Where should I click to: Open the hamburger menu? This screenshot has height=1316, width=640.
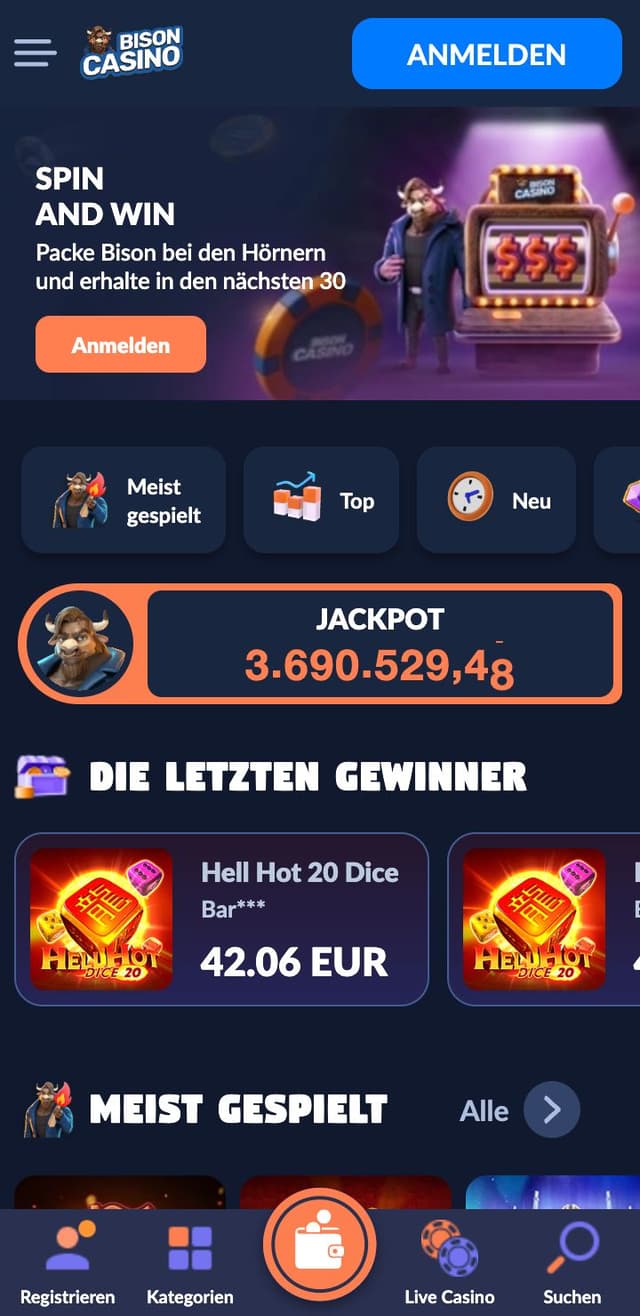click(x=35, y=52)
